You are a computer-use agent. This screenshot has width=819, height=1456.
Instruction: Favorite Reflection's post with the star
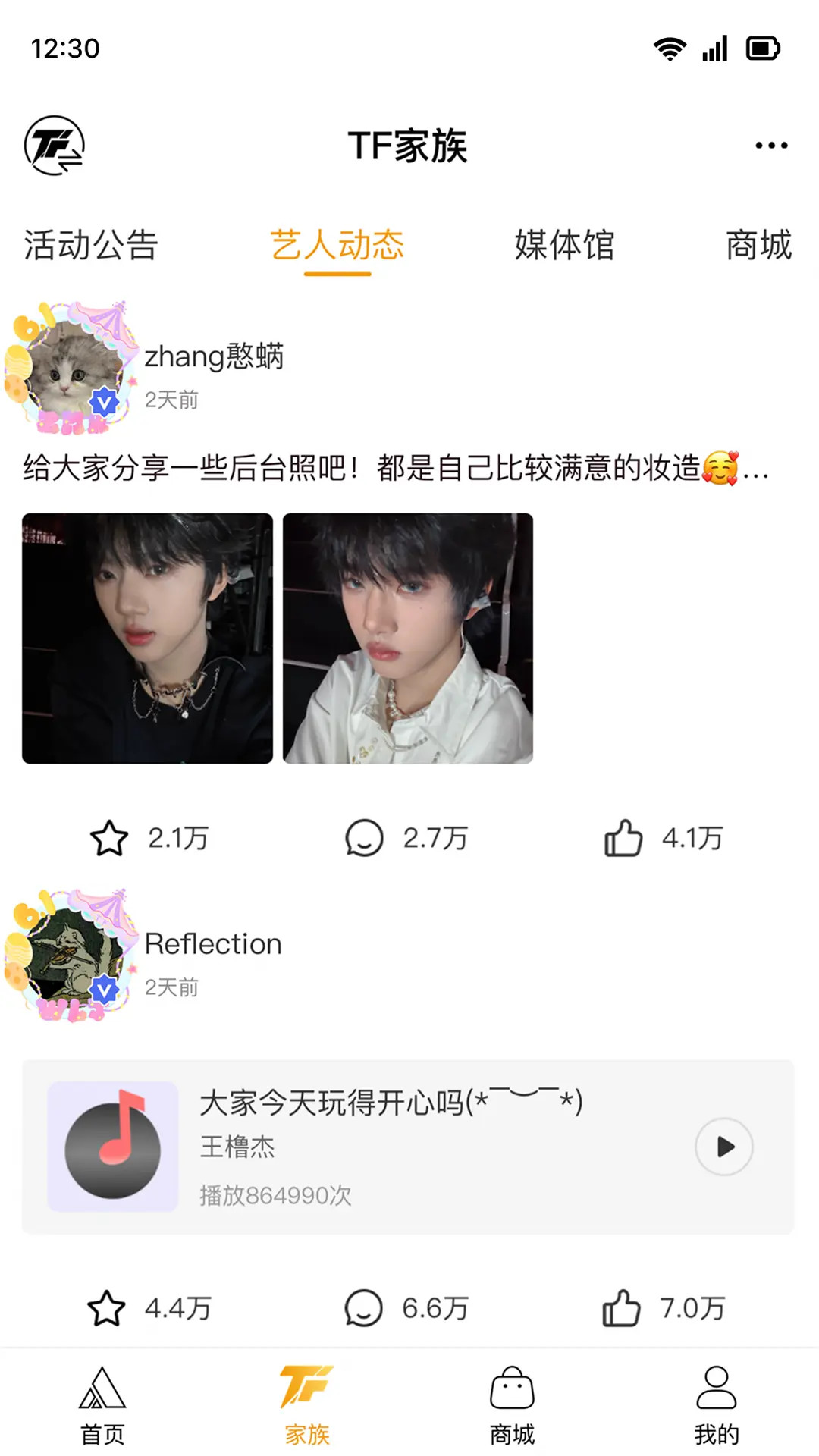(107, 1308)
